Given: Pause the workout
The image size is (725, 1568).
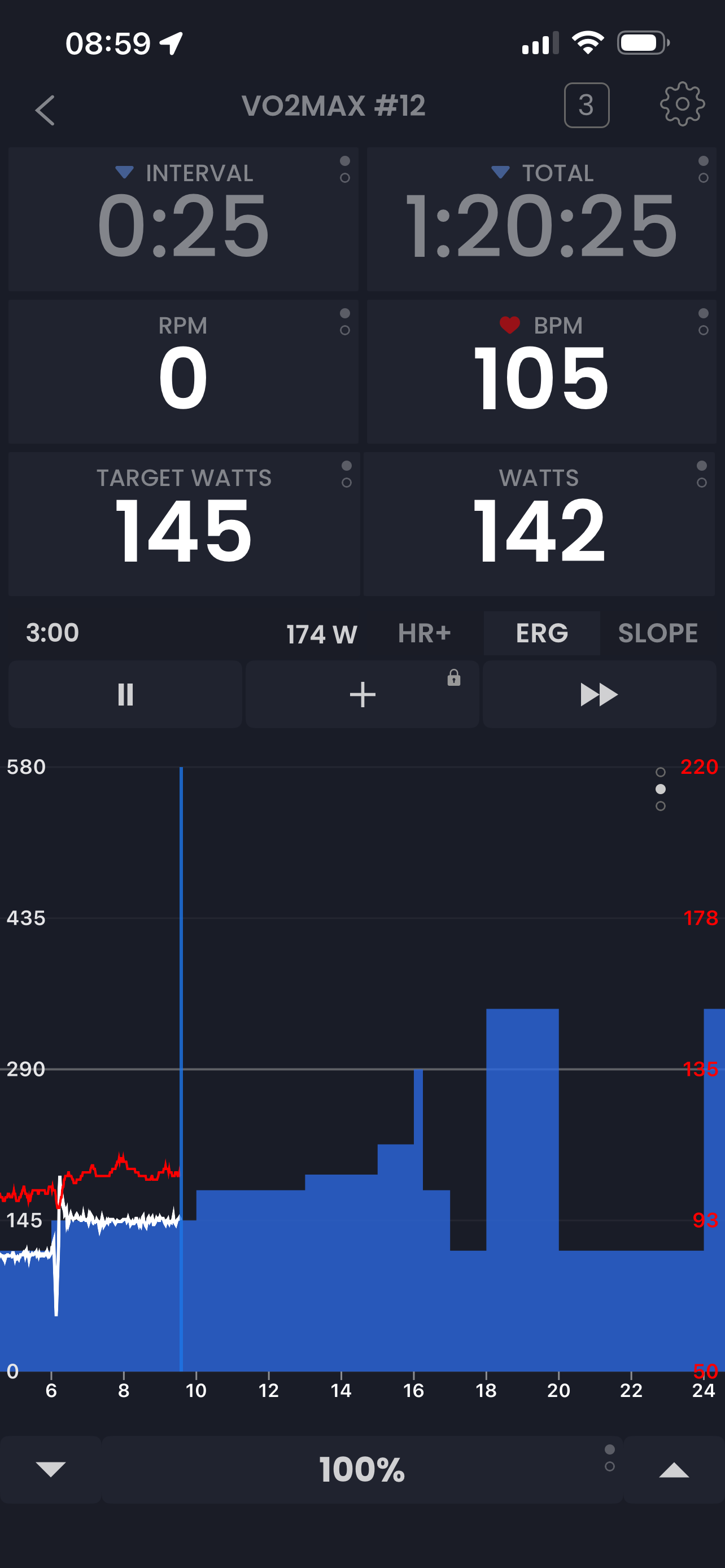Looking at the screenshot, I should click(x=125, y=694).
